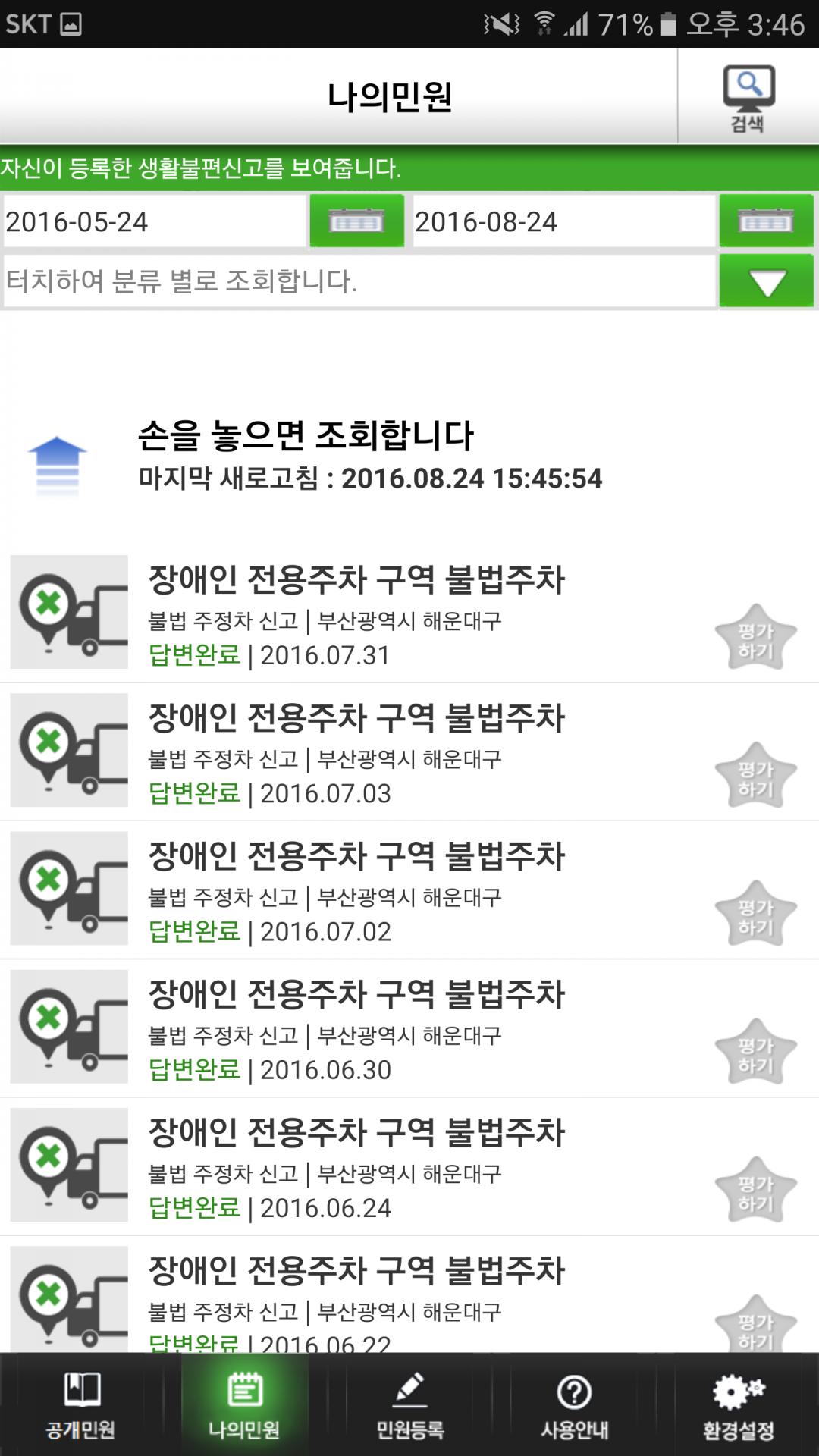
Task: Open the complaint dated 2016.07.03
Action: [x=356, y=752]
